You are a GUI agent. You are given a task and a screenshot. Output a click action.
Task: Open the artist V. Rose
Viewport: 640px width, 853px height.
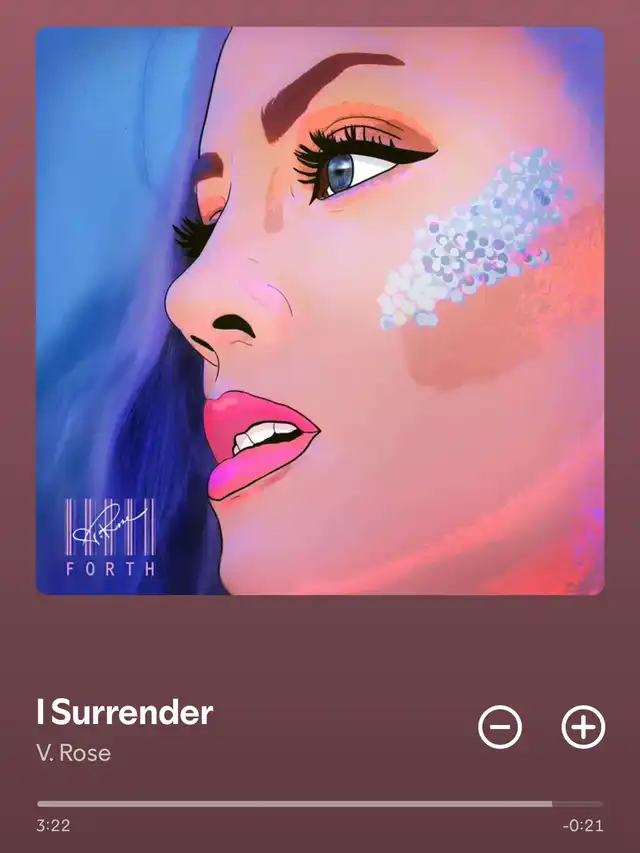coord(73,752)
